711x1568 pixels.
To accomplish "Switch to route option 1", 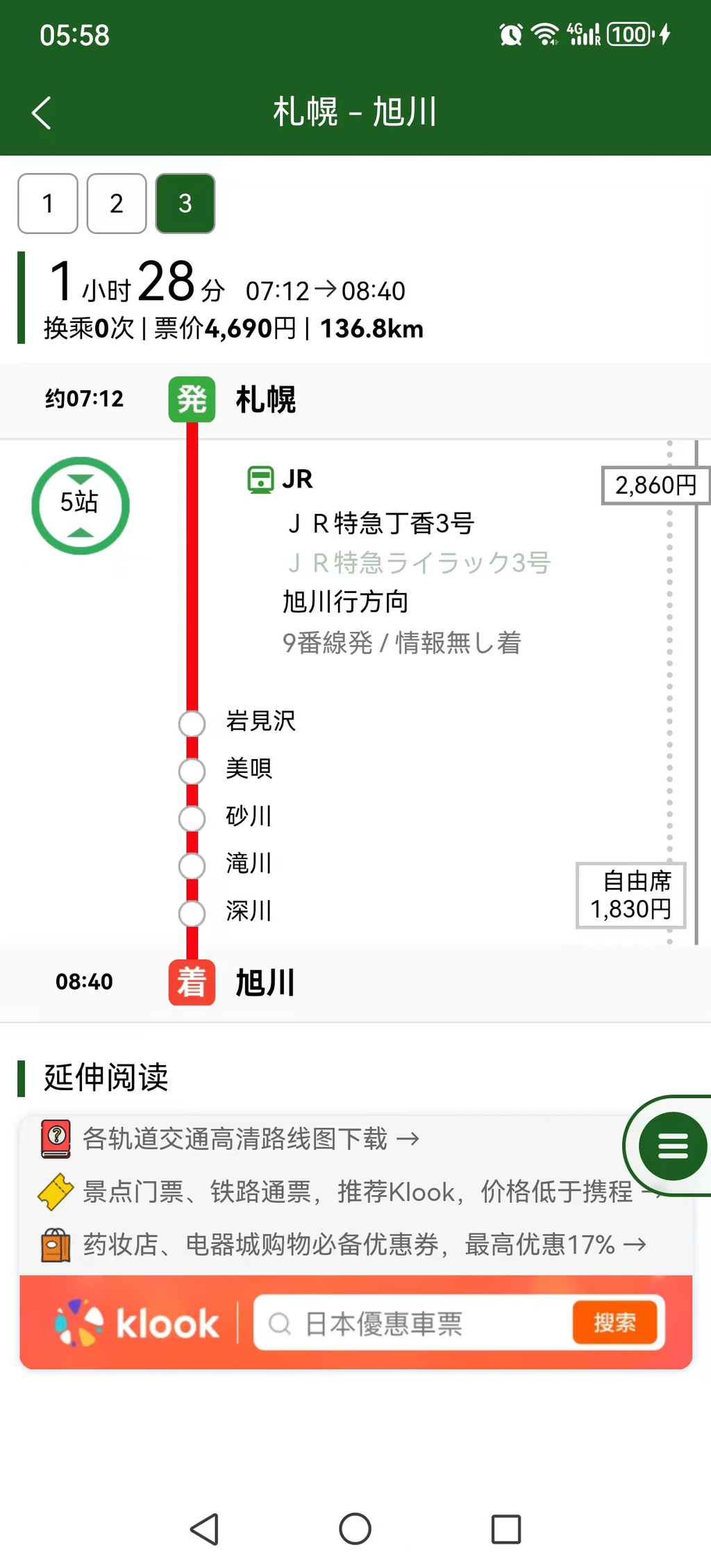I will [x=47, y=203].
